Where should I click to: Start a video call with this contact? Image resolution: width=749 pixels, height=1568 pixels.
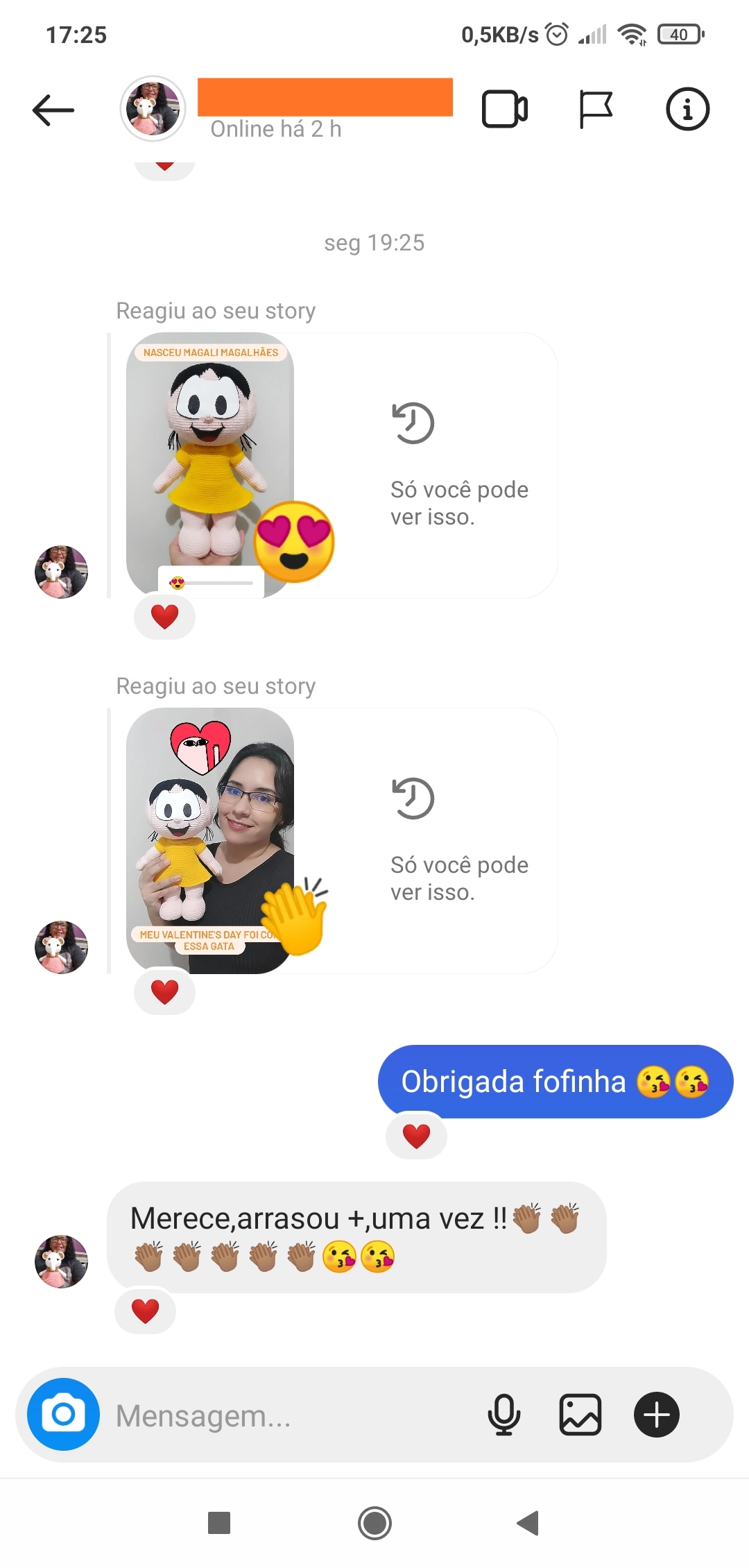coord(504,109)
